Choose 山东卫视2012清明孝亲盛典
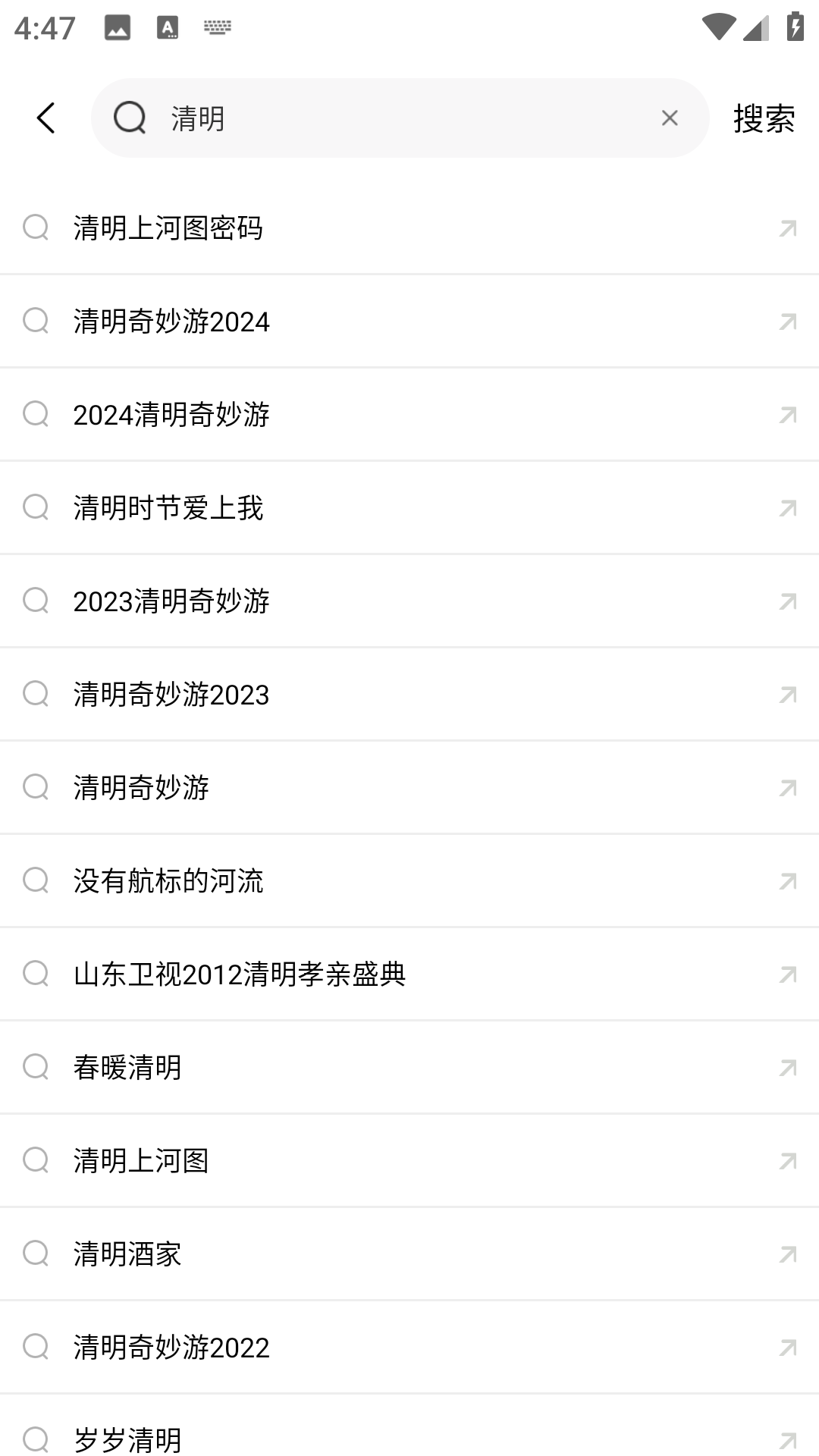The image size is (819, 1456). tap(240, 974)
